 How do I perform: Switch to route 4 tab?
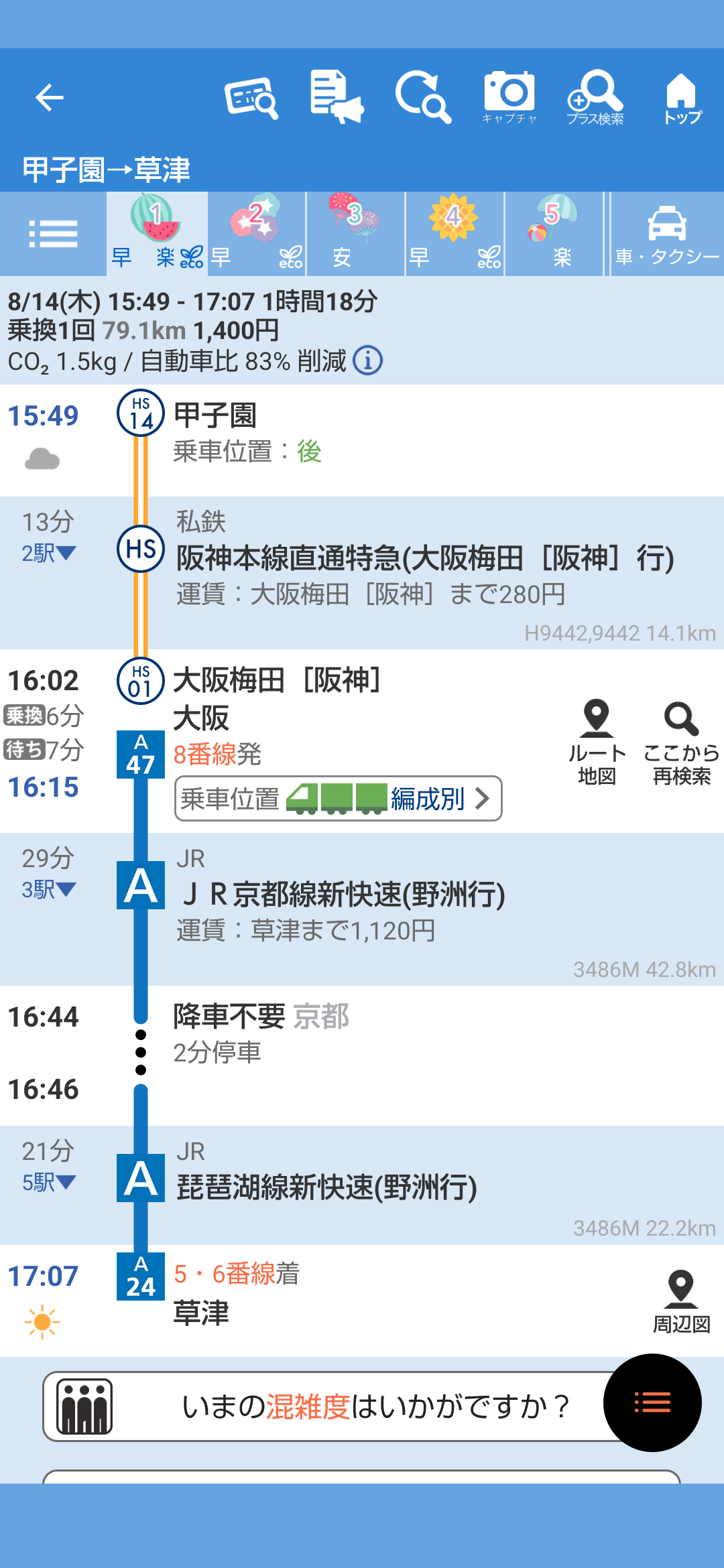pyautogui.click(x=455, y=234)
